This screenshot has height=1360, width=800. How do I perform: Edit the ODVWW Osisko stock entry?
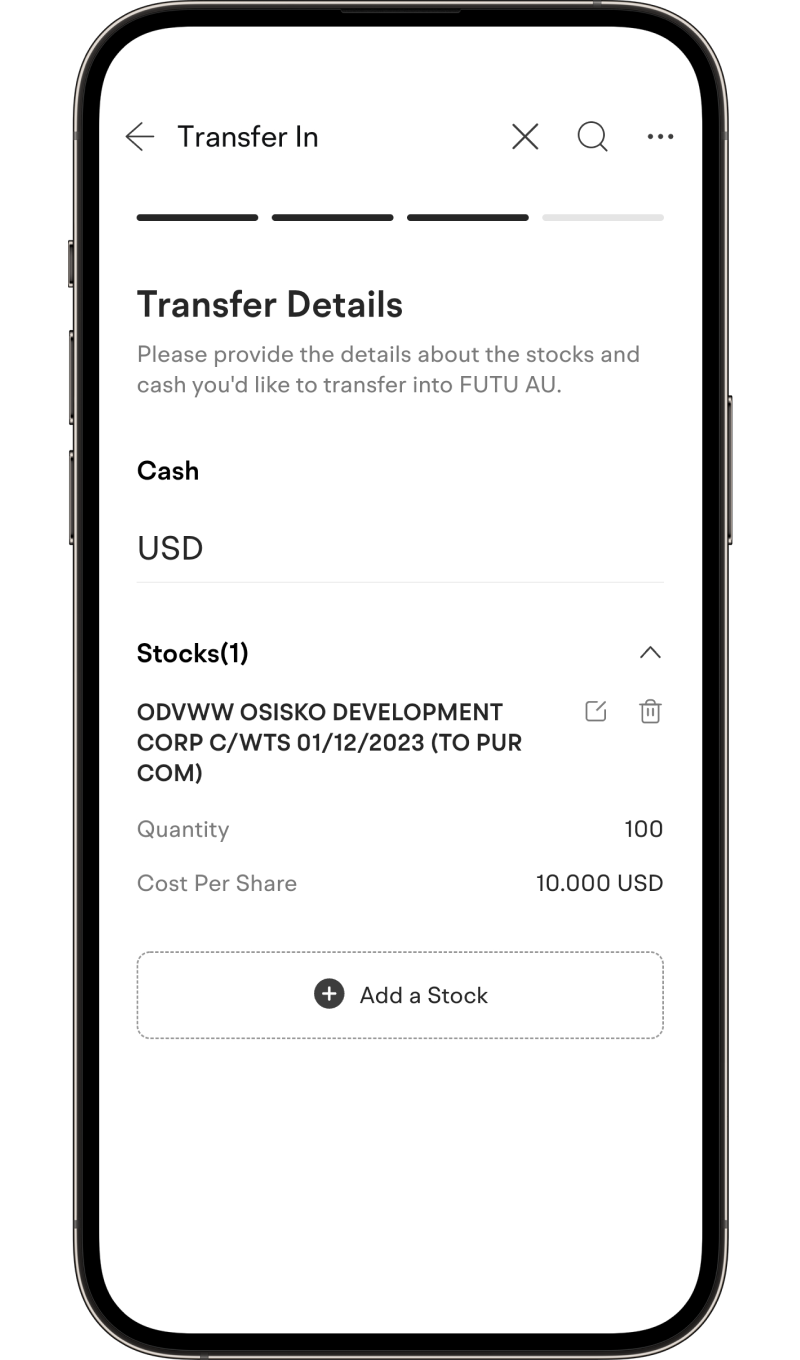coord(595,712)
